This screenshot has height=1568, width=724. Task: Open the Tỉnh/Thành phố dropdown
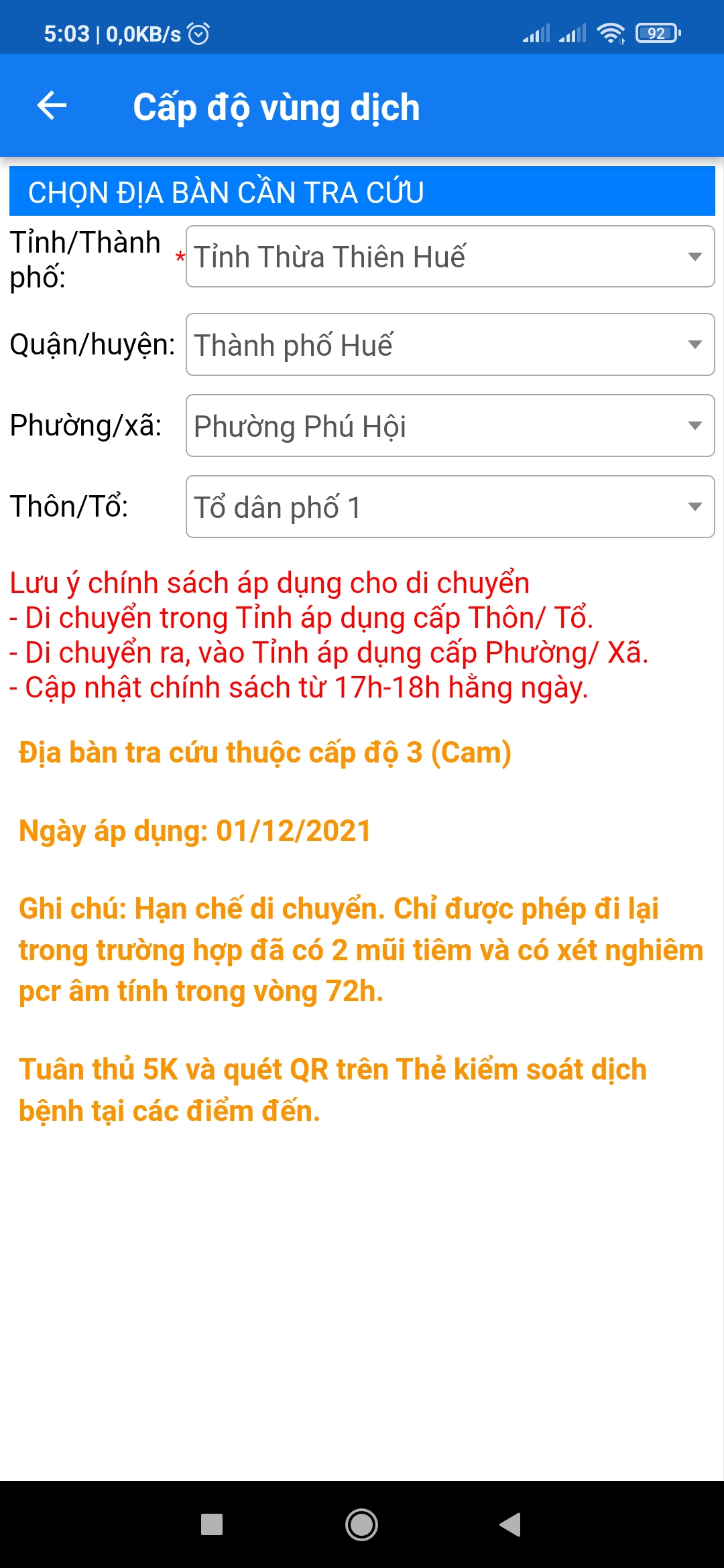point(450,257)
